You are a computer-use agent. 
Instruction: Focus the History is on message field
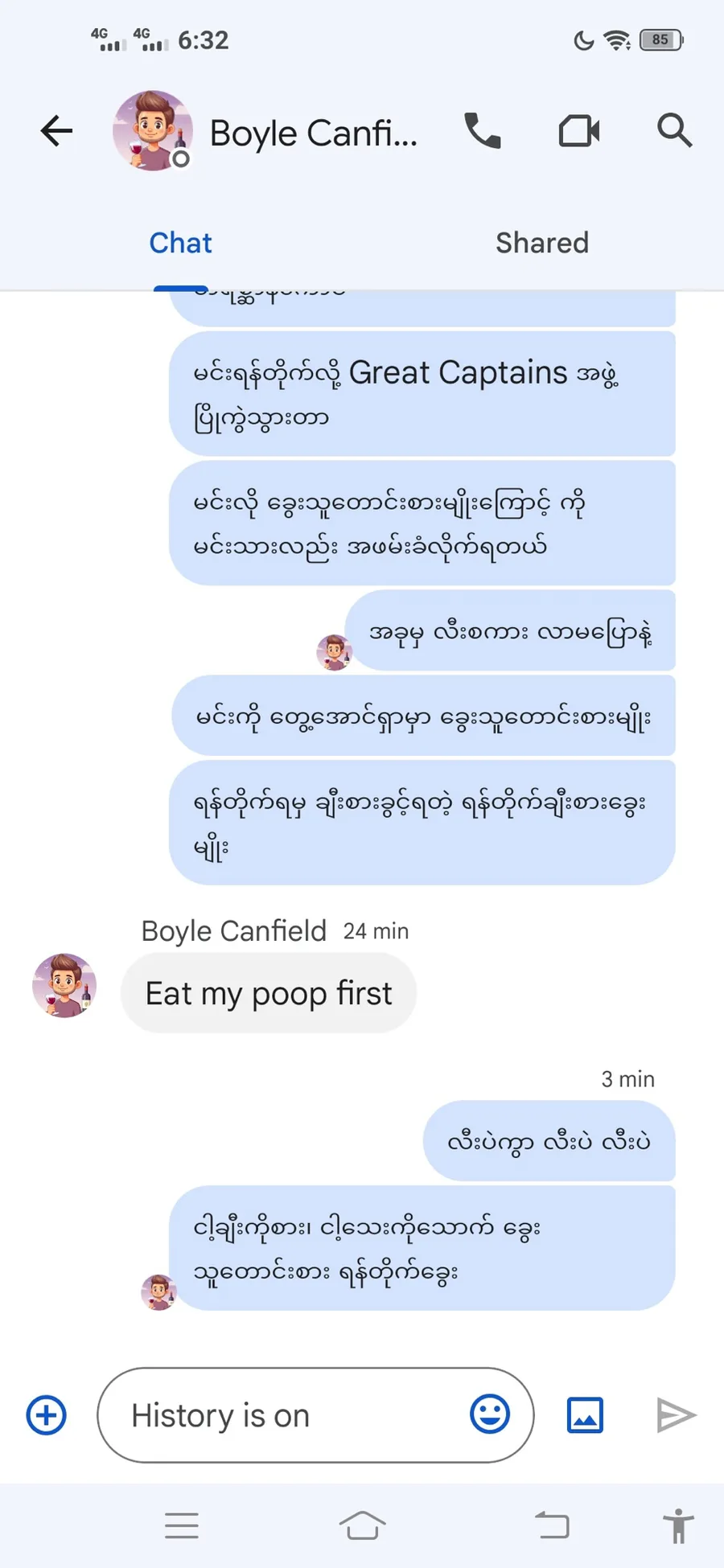(315, 1415)
